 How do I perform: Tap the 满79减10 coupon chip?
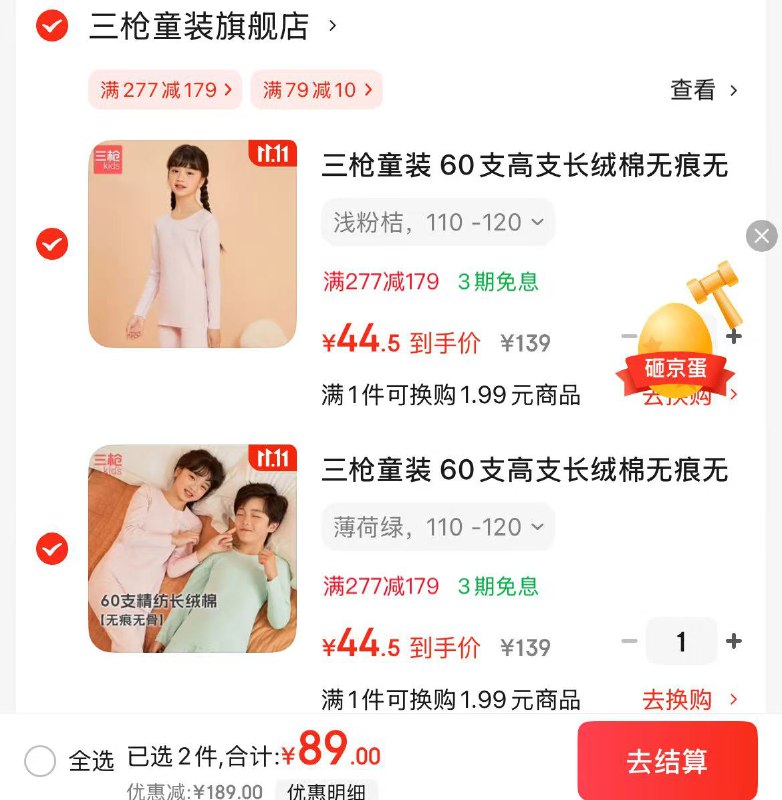click(316, 90)
